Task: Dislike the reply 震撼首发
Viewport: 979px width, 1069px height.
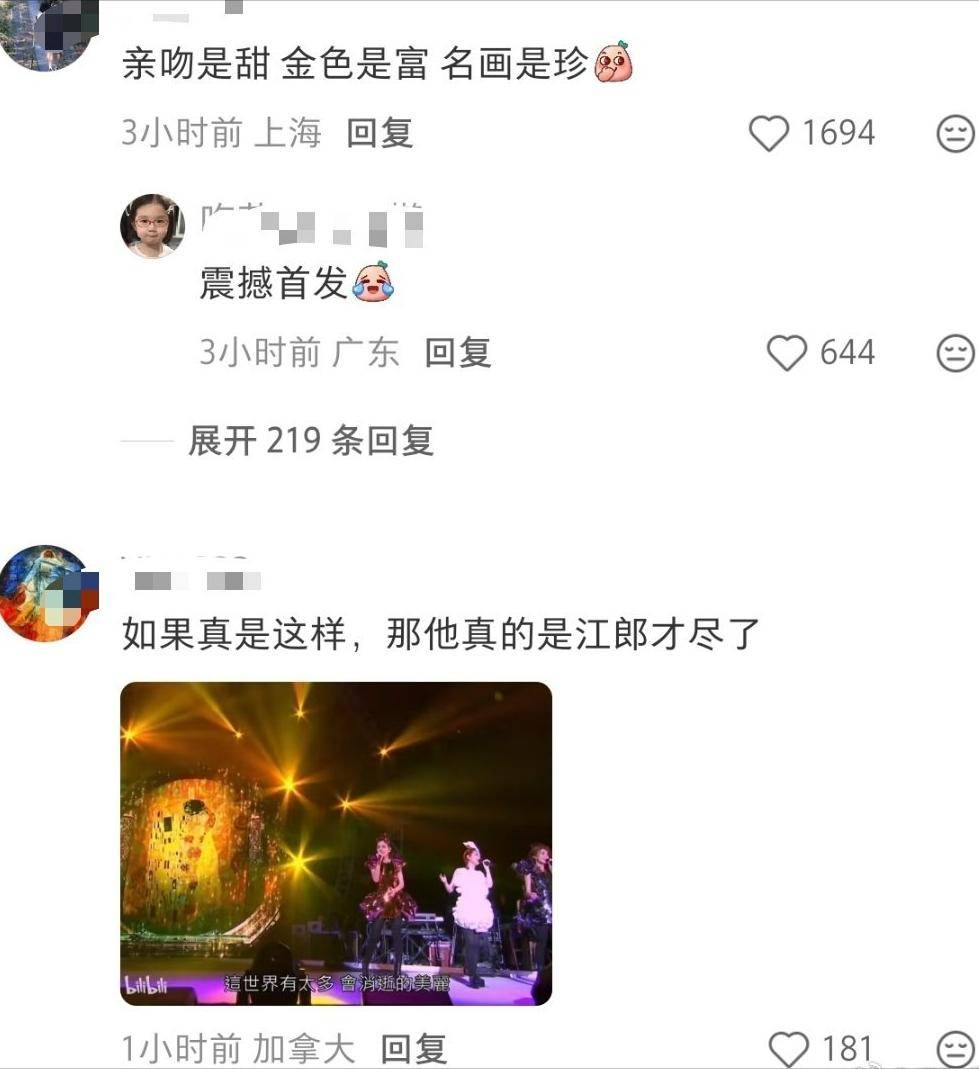Action: click(x=955, y=353)
